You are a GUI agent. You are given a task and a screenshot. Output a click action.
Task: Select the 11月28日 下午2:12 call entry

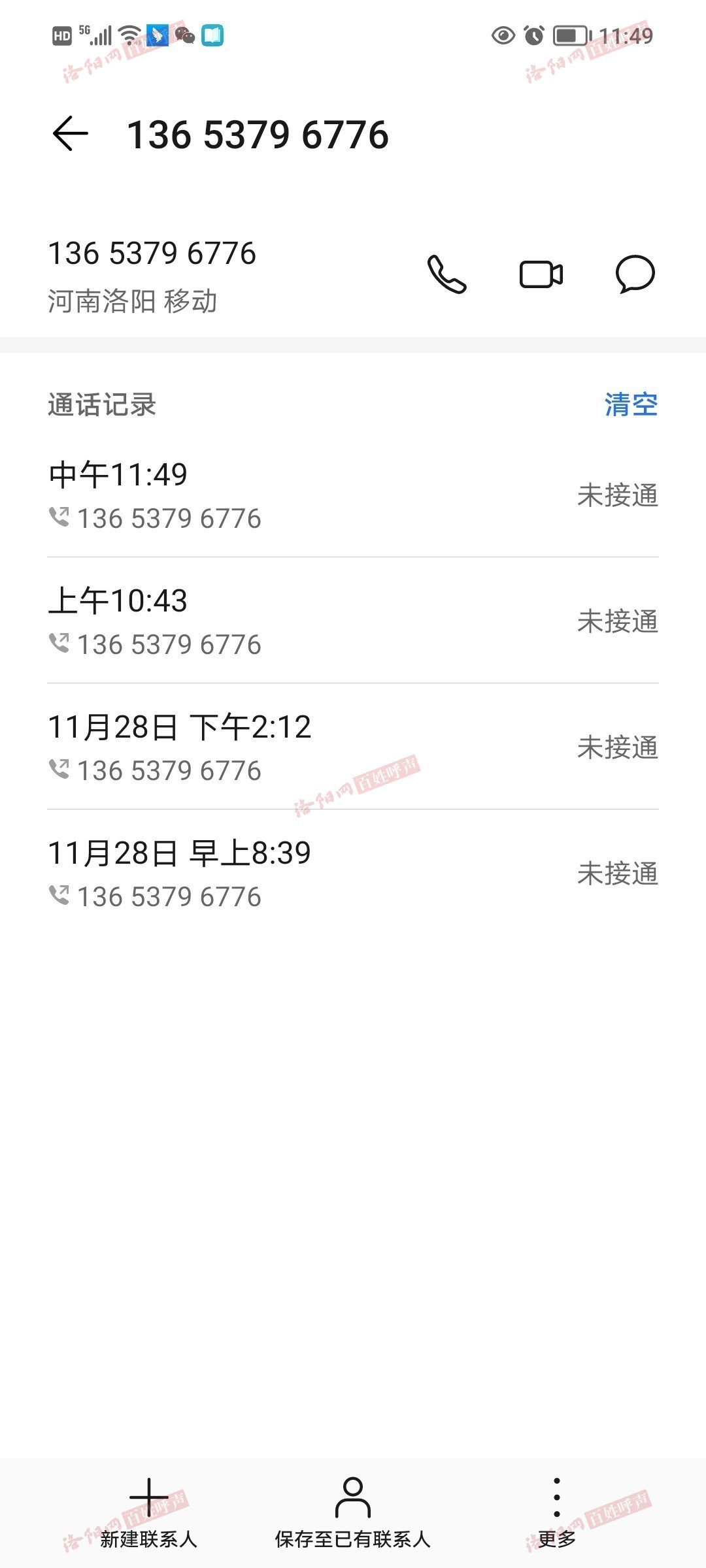pos(353,747)
